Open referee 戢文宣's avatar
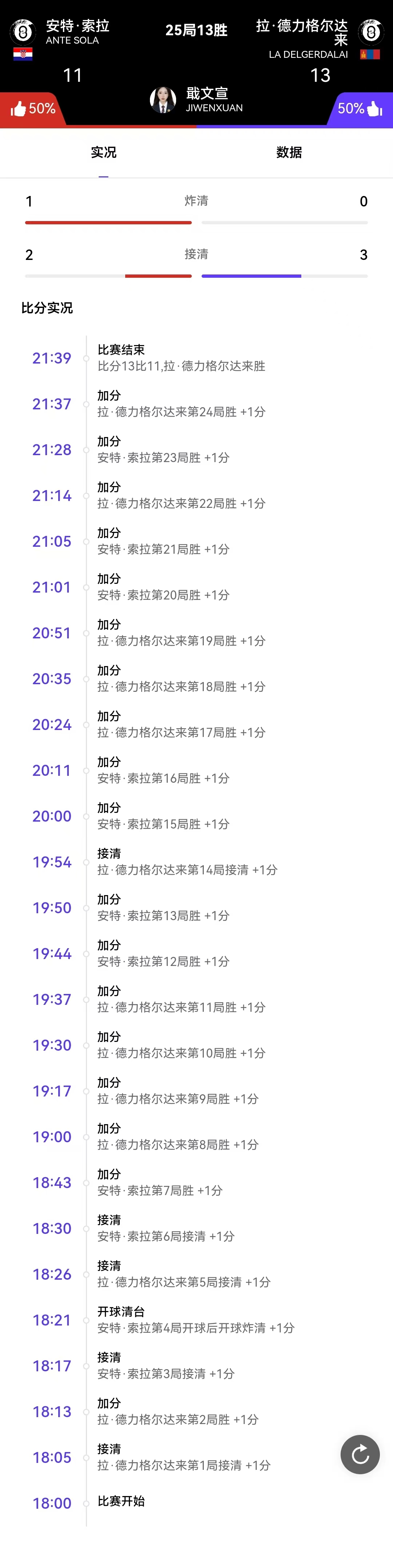Screen dimensions: 393x1568 (x=163, y=100)
